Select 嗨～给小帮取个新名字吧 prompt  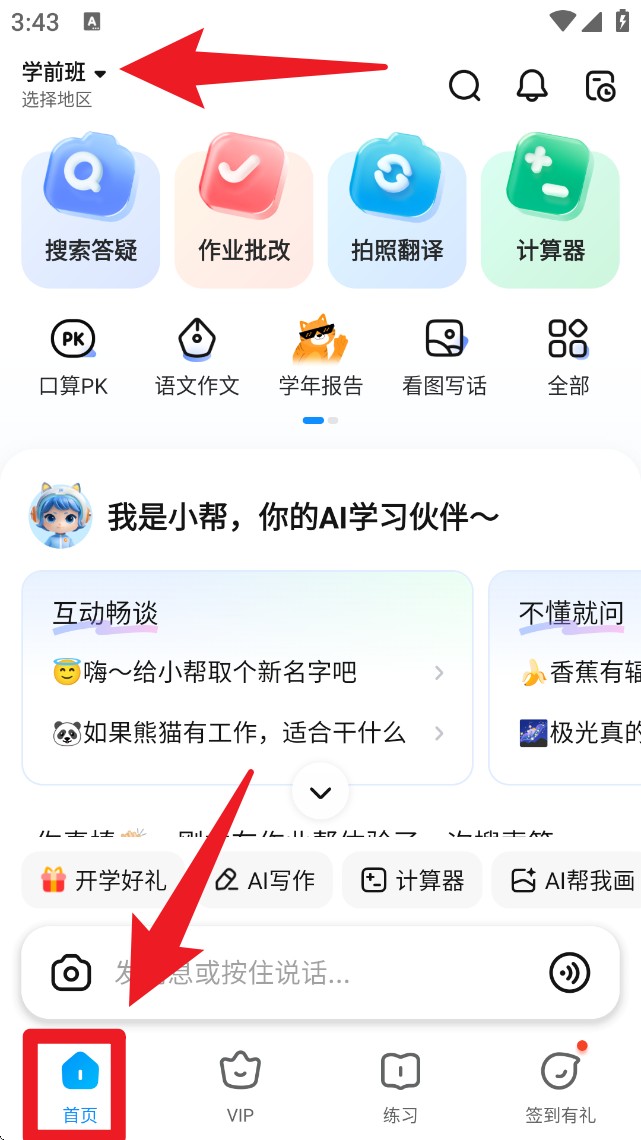(x=247, y=673)
